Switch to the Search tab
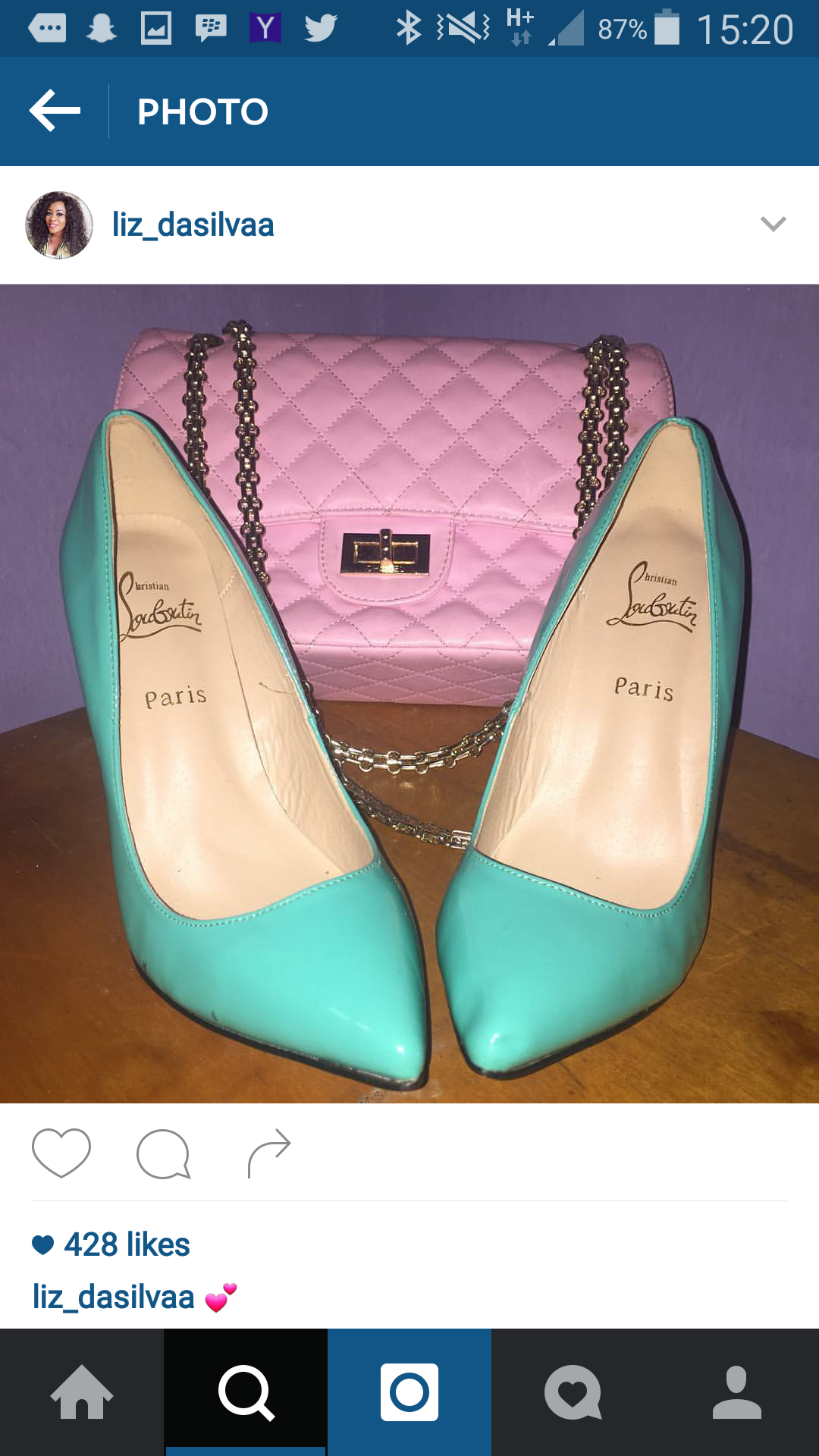The image size is (819, 1456). coord(246,1392)
